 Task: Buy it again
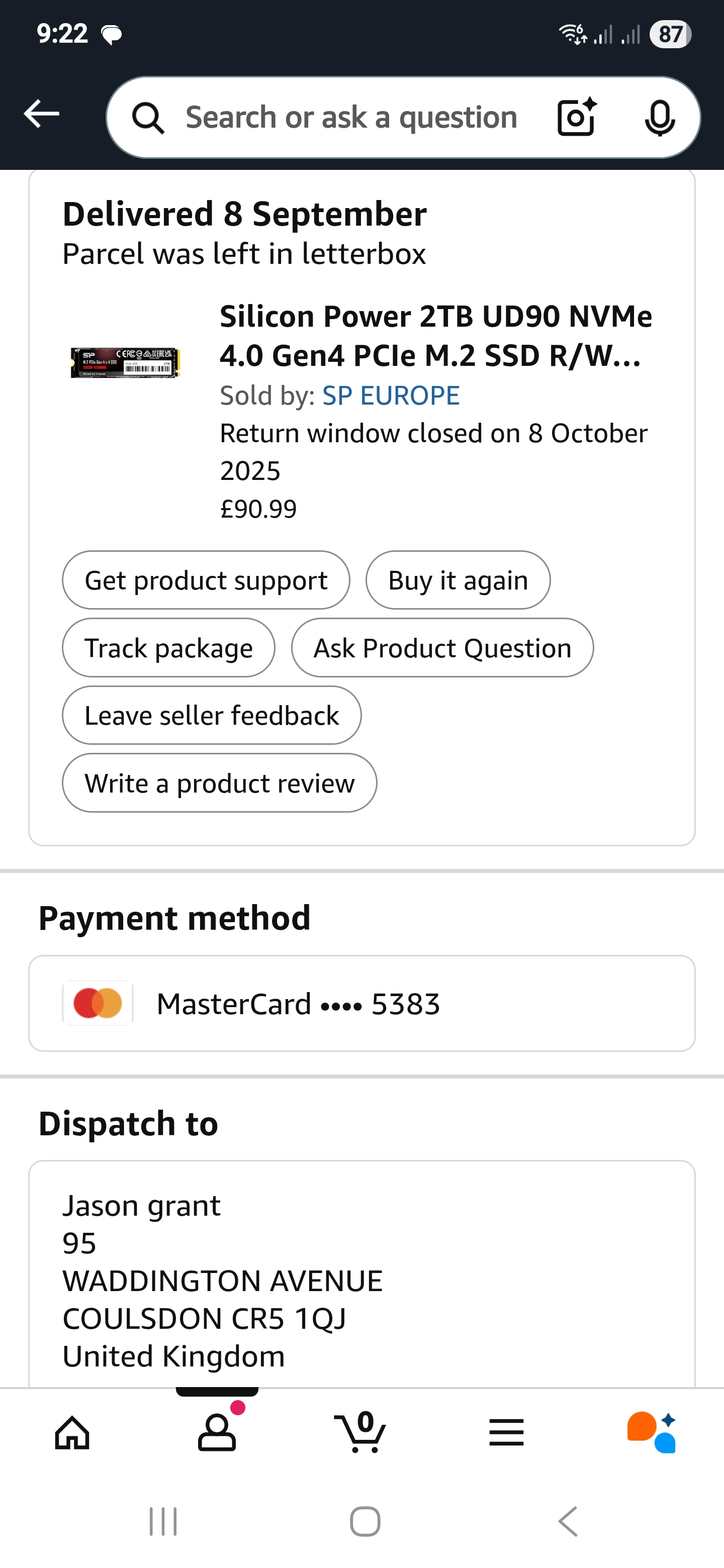[458, 580]
